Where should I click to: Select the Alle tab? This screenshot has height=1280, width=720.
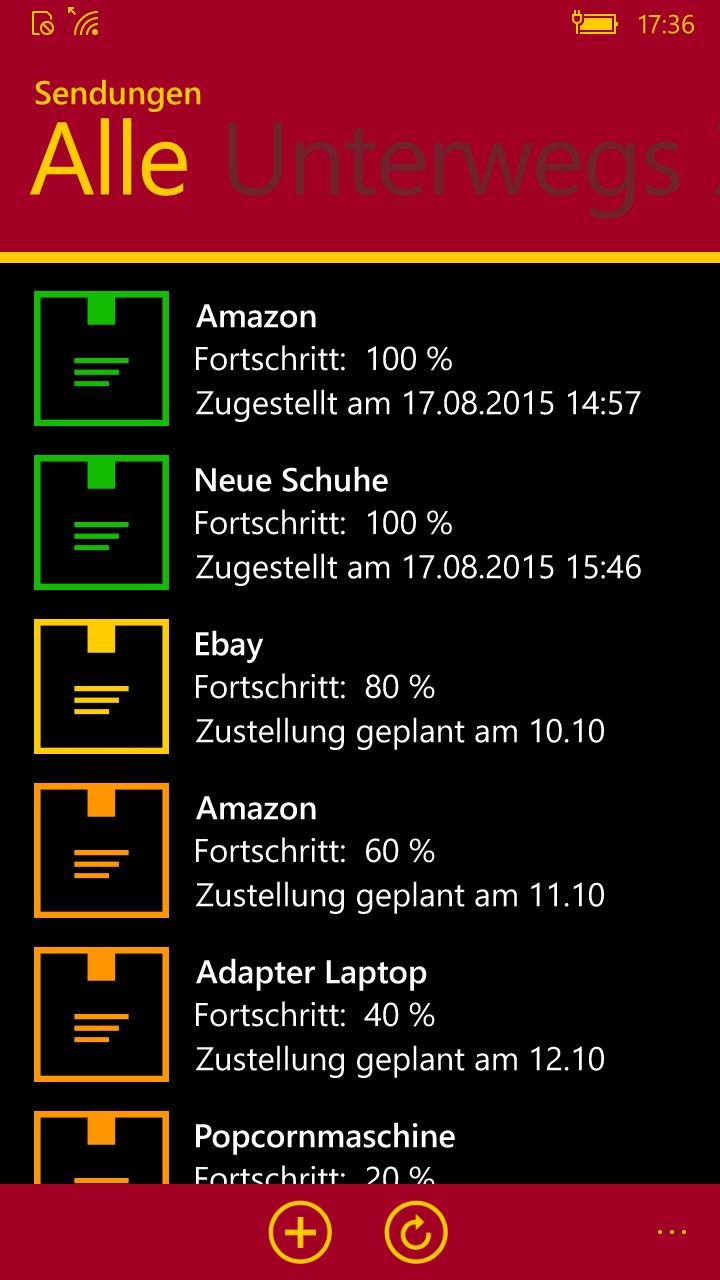[111, 159]
